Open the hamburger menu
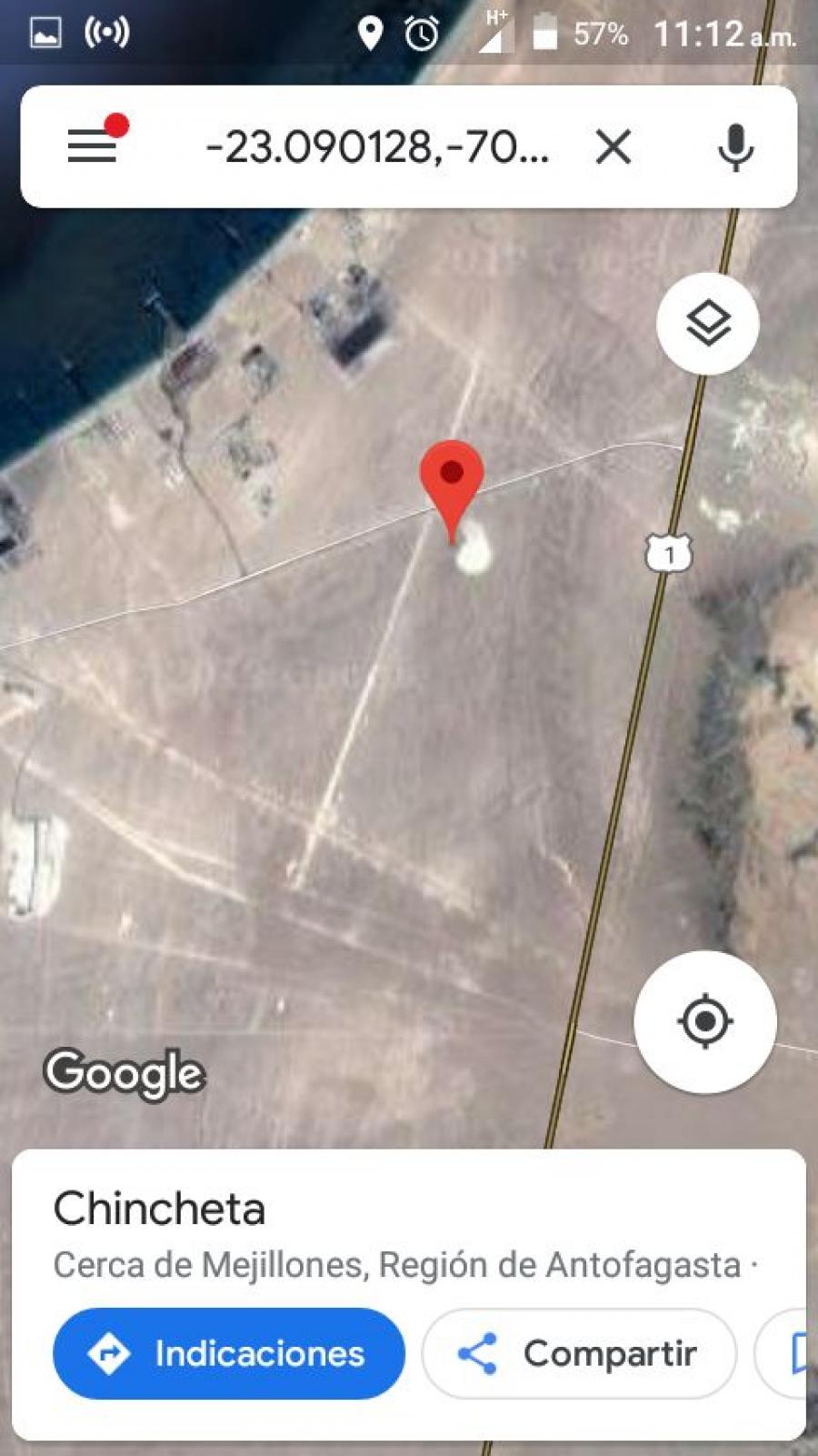Viewport: 818px width, 1456px height. point(93,146)
